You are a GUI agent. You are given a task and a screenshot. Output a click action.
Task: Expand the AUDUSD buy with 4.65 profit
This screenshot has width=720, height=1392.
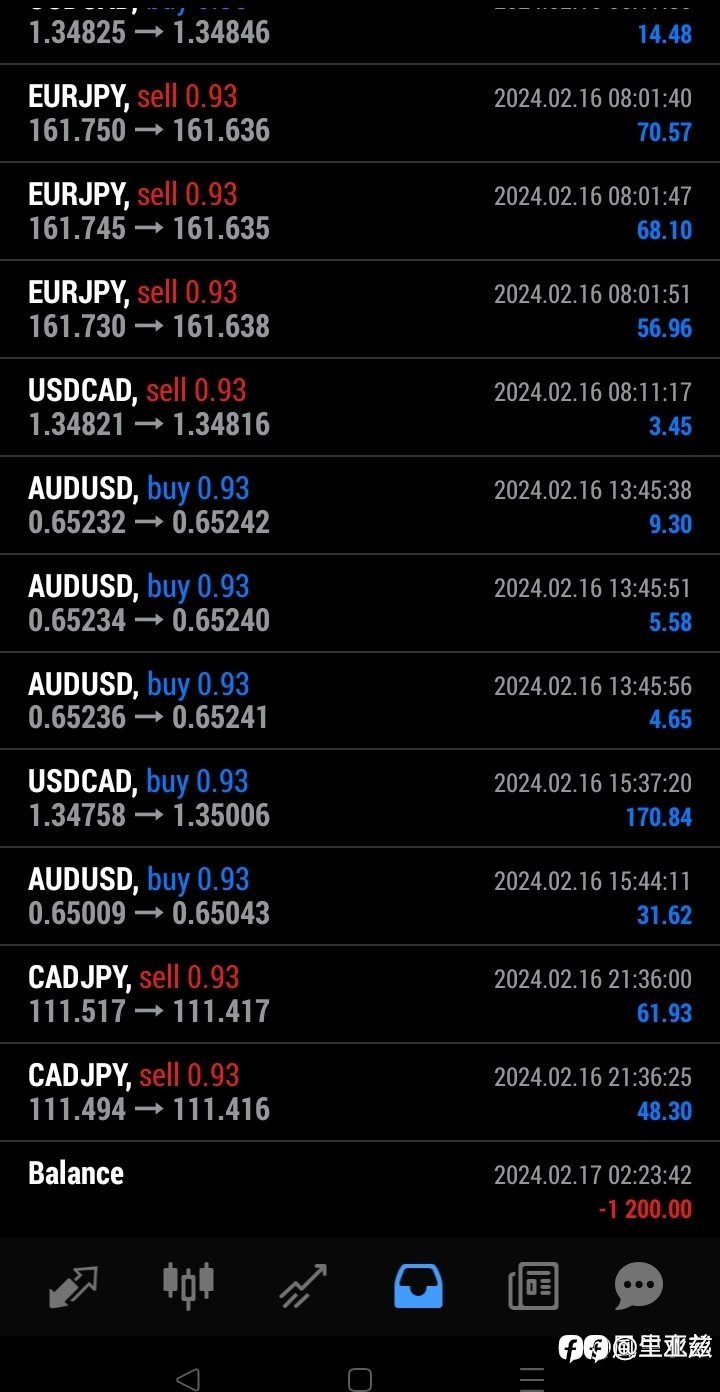coord(360,701)
